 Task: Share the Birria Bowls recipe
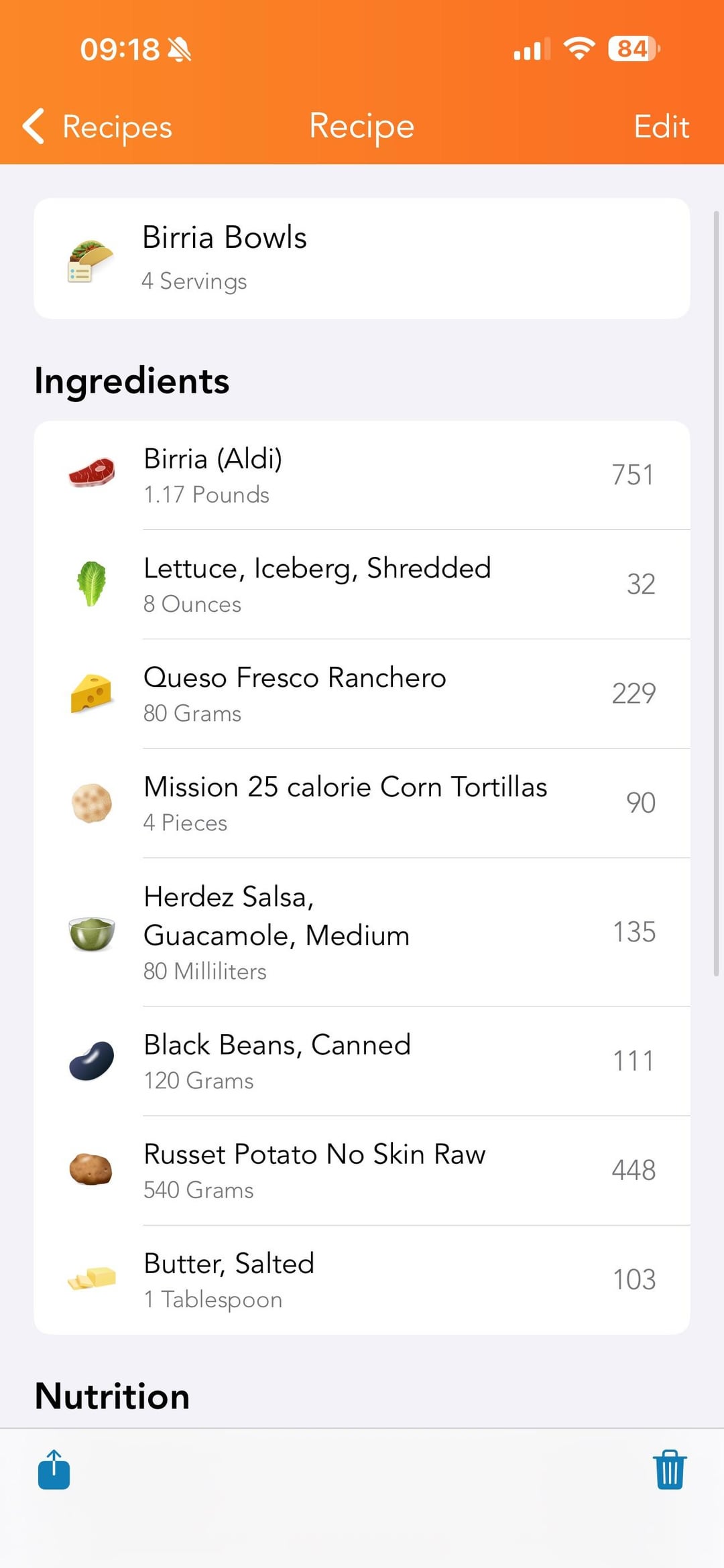coord(54,1470)
